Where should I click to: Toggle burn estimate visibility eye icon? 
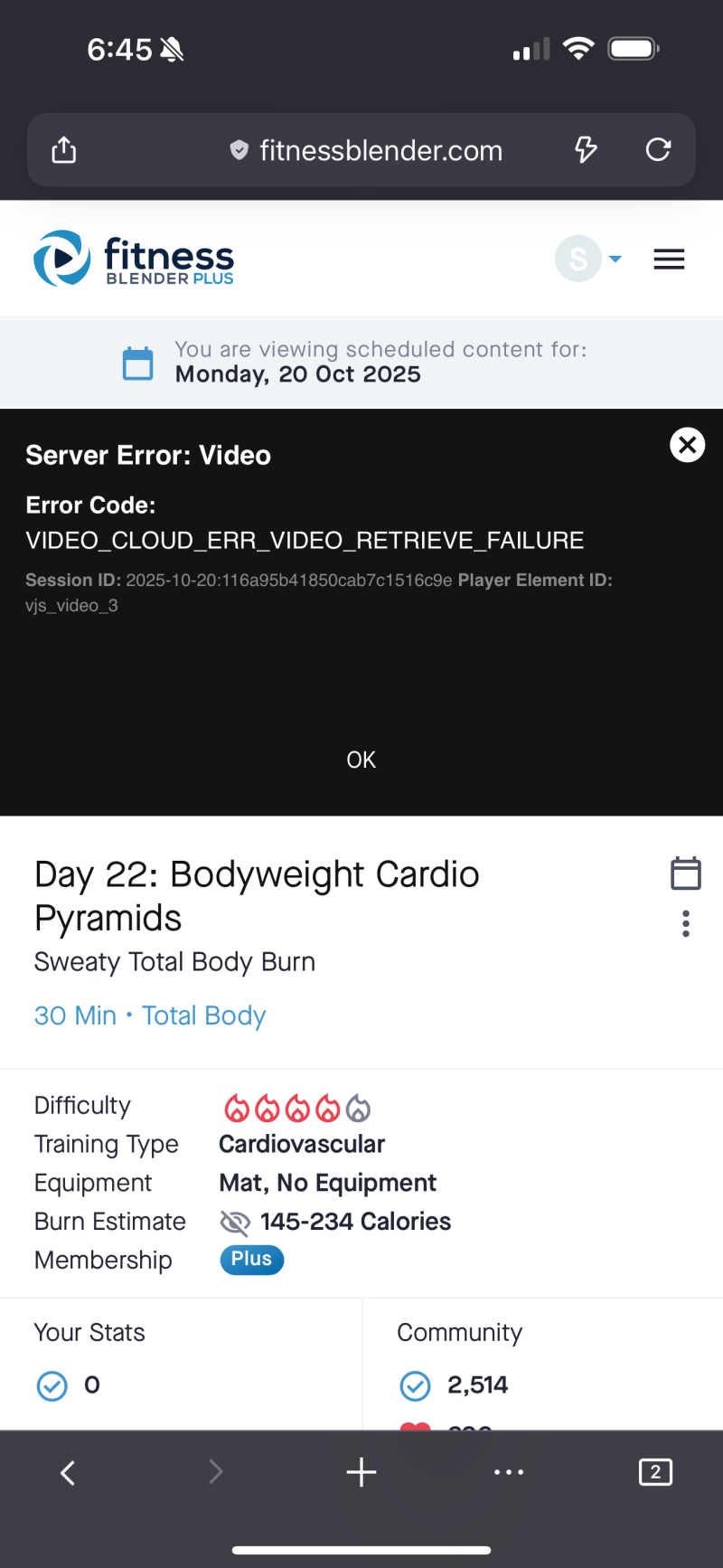click(235, 1223)
